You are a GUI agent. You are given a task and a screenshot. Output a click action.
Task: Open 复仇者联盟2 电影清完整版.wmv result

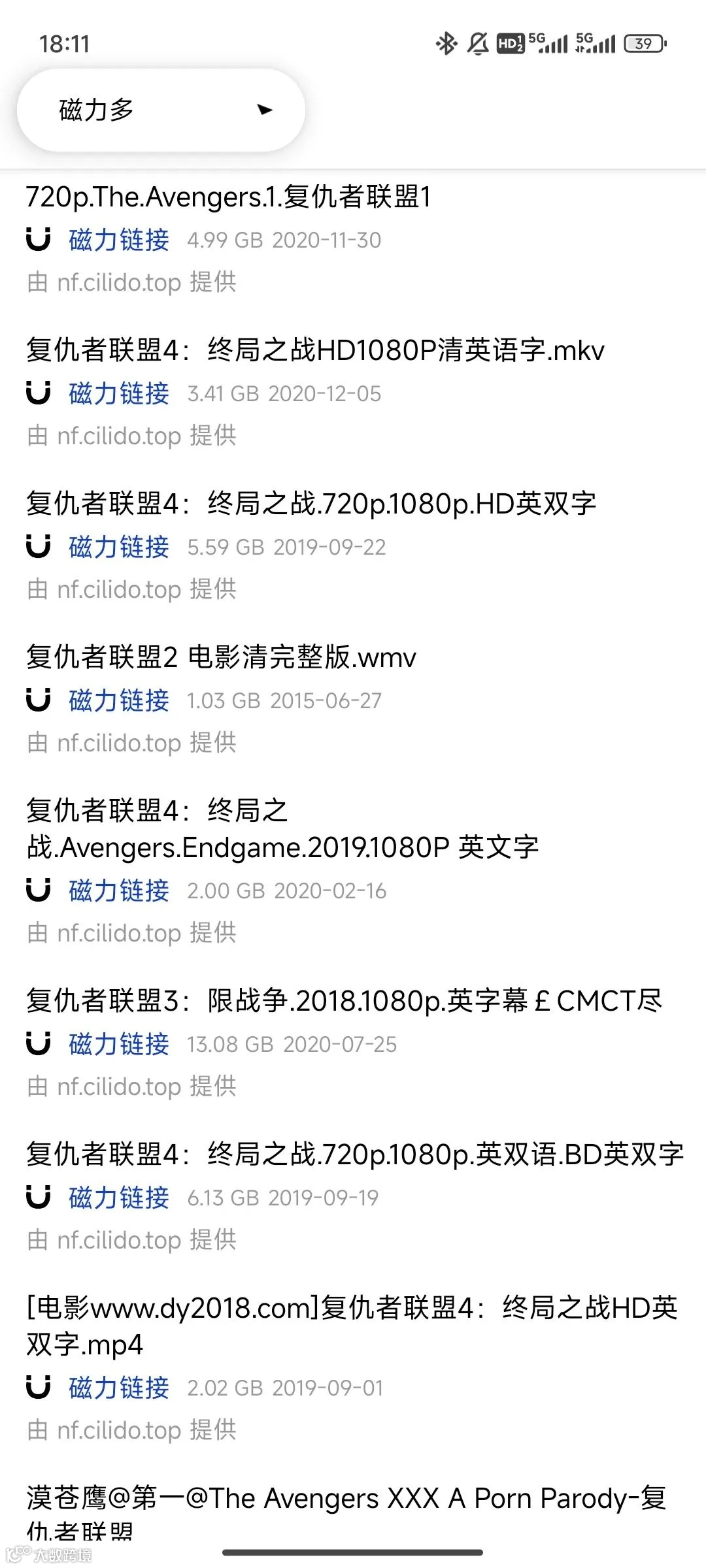click(221, 657)
